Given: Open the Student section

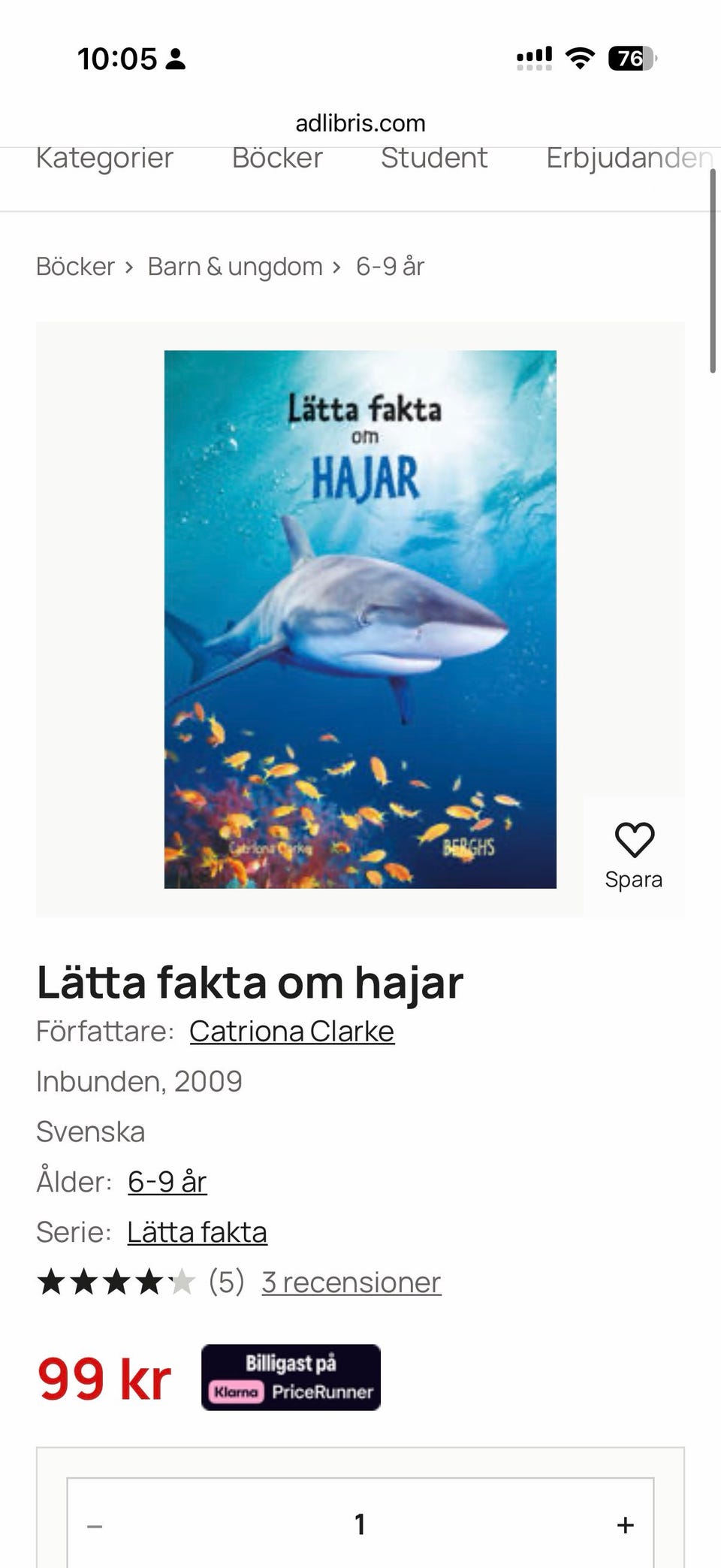Looking at the screenshot, I should pos(434,159).
